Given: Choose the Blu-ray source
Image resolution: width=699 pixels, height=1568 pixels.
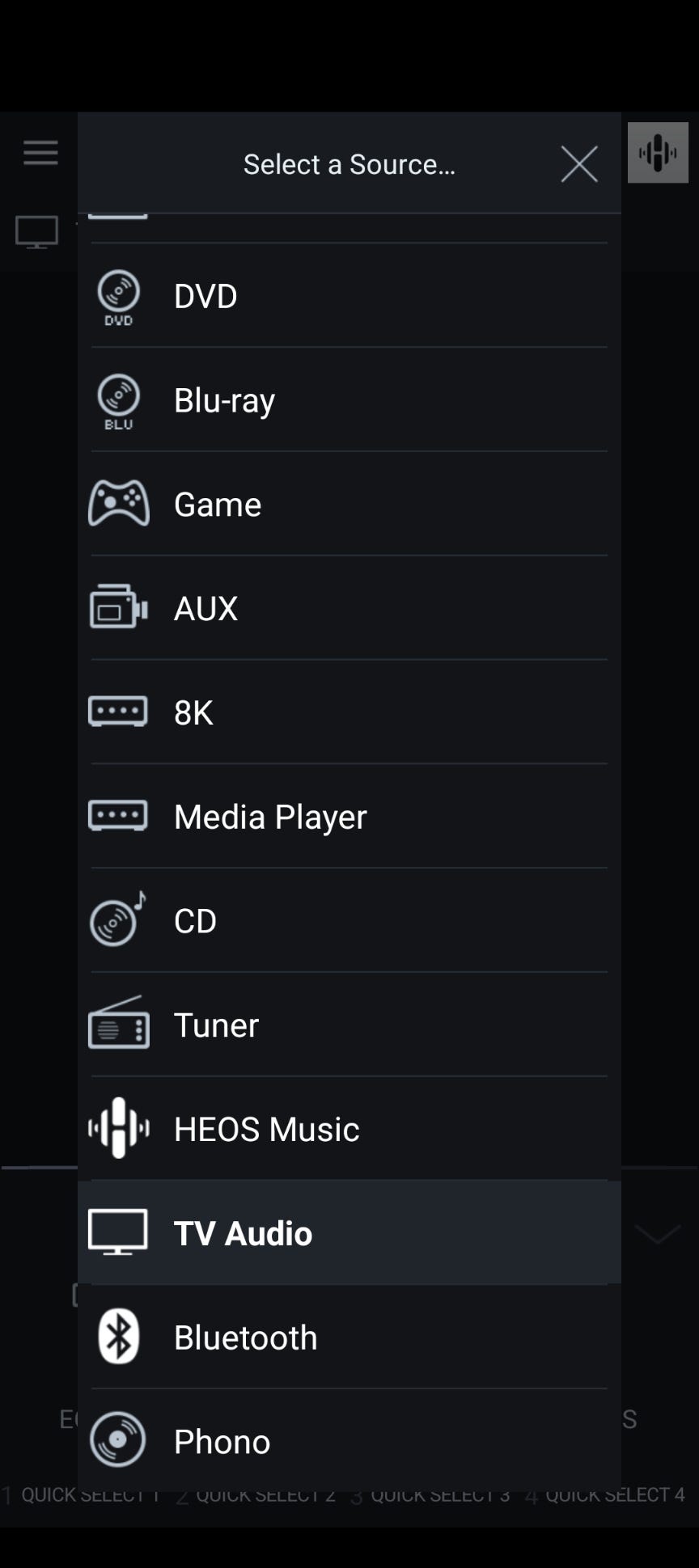Looking at the screenshot, I should [349, 400].
